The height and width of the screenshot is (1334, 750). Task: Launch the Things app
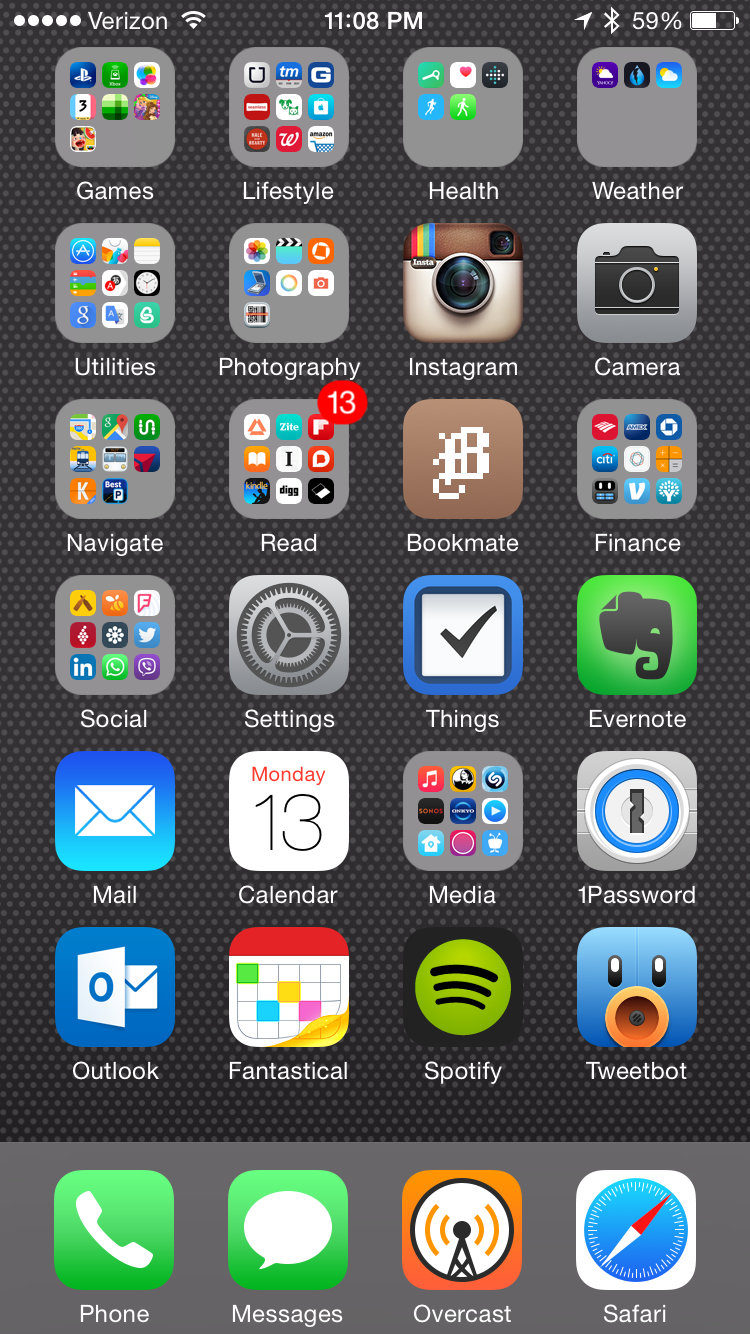pos(463,635)
